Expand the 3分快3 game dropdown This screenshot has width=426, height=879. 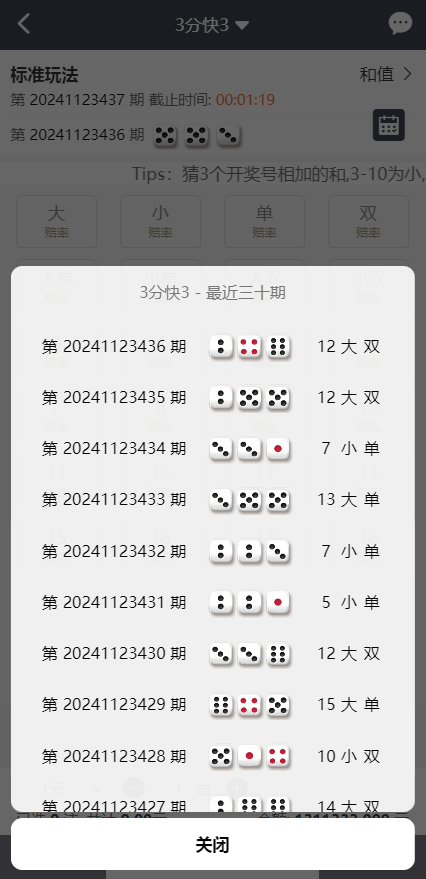click(x=212, y=25)
